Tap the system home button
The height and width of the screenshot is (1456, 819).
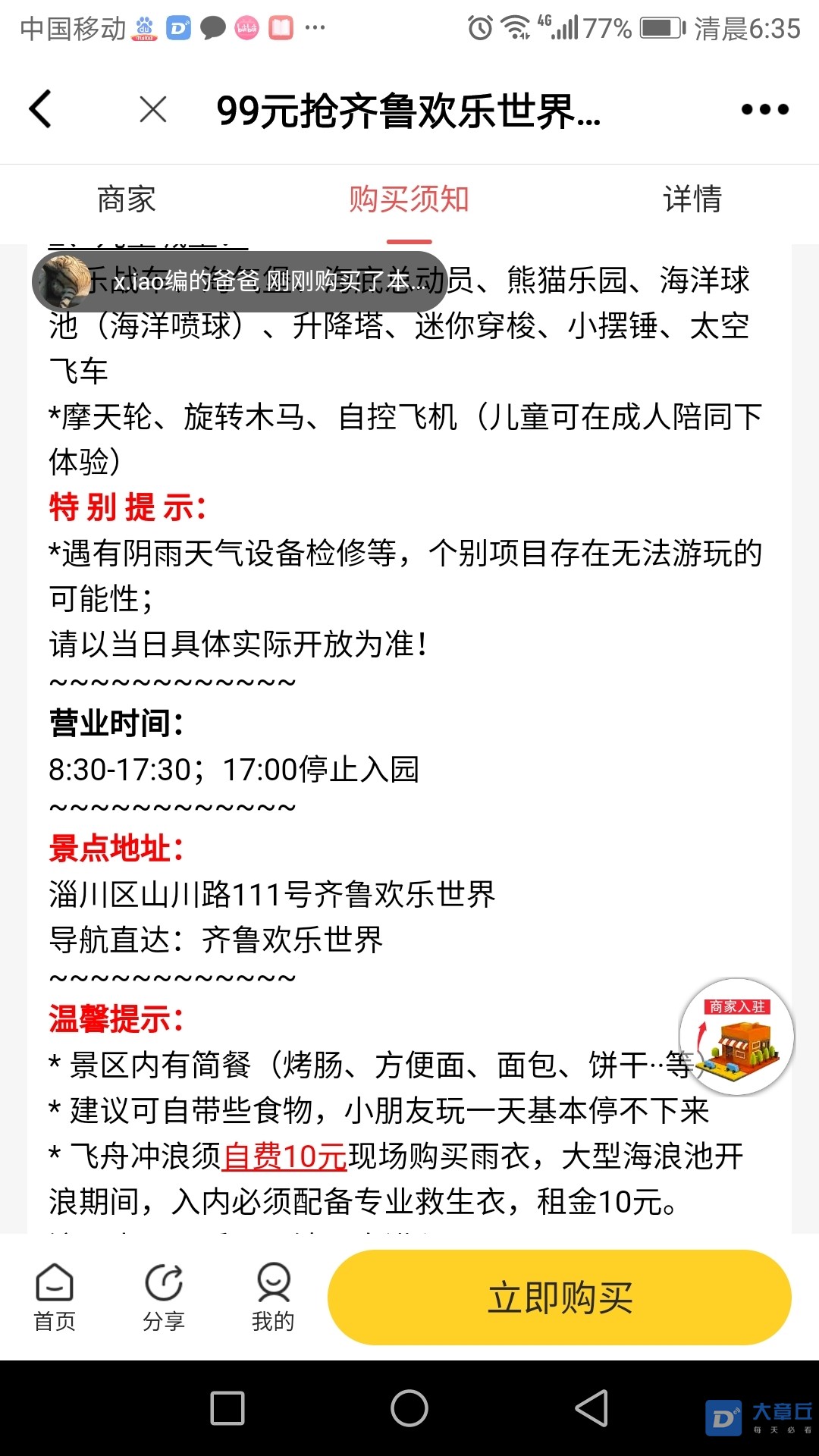(409, 1408)
